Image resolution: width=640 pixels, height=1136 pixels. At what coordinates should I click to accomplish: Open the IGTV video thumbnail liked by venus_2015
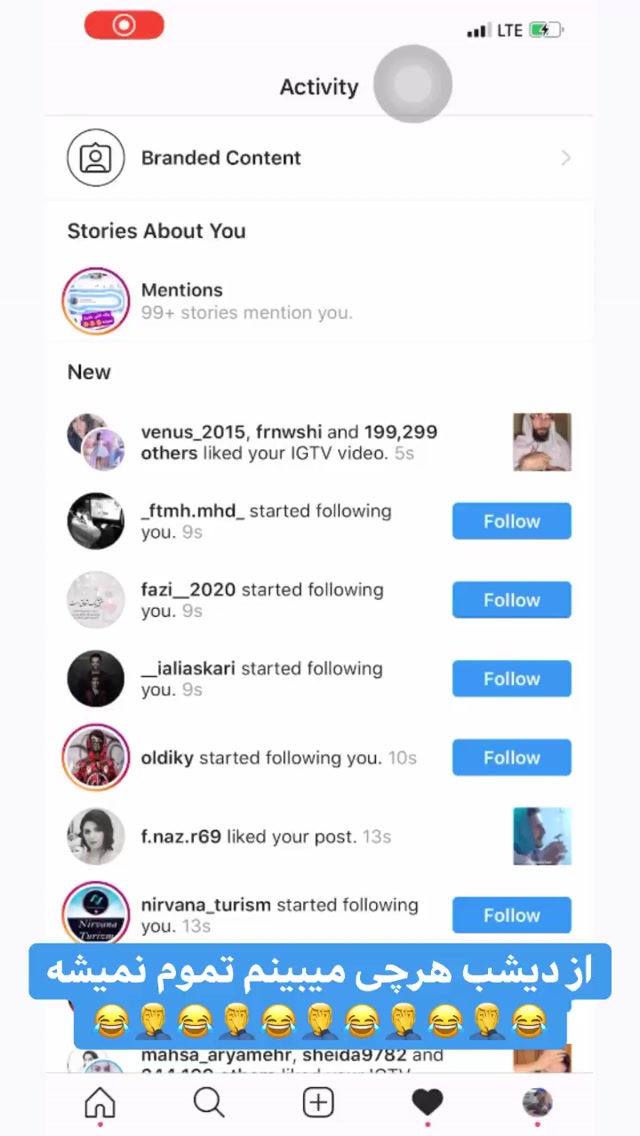click(542, 442)
